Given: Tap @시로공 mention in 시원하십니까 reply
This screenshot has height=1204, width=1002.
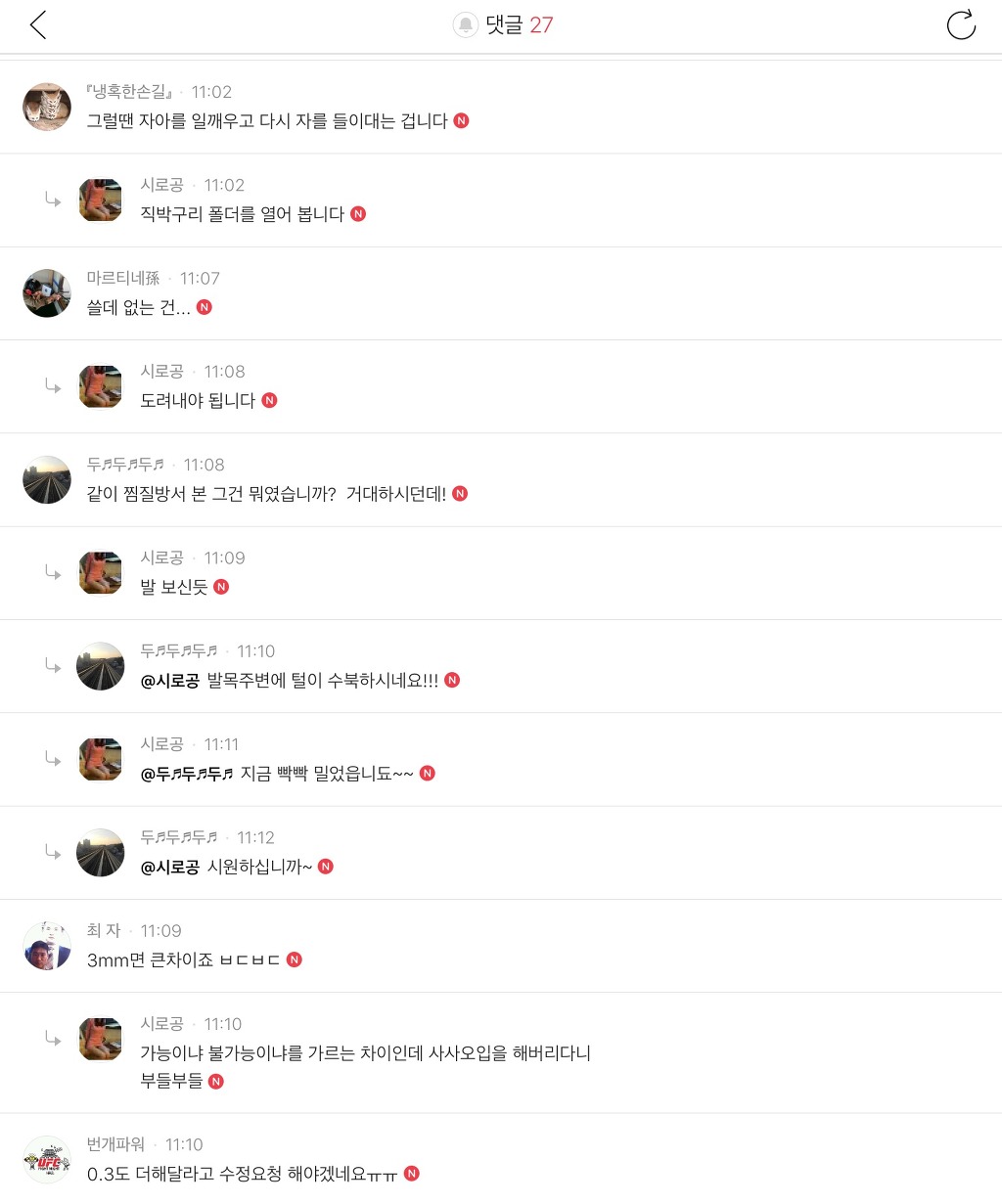Looking at the screenshot, I should tap(169, 868).
